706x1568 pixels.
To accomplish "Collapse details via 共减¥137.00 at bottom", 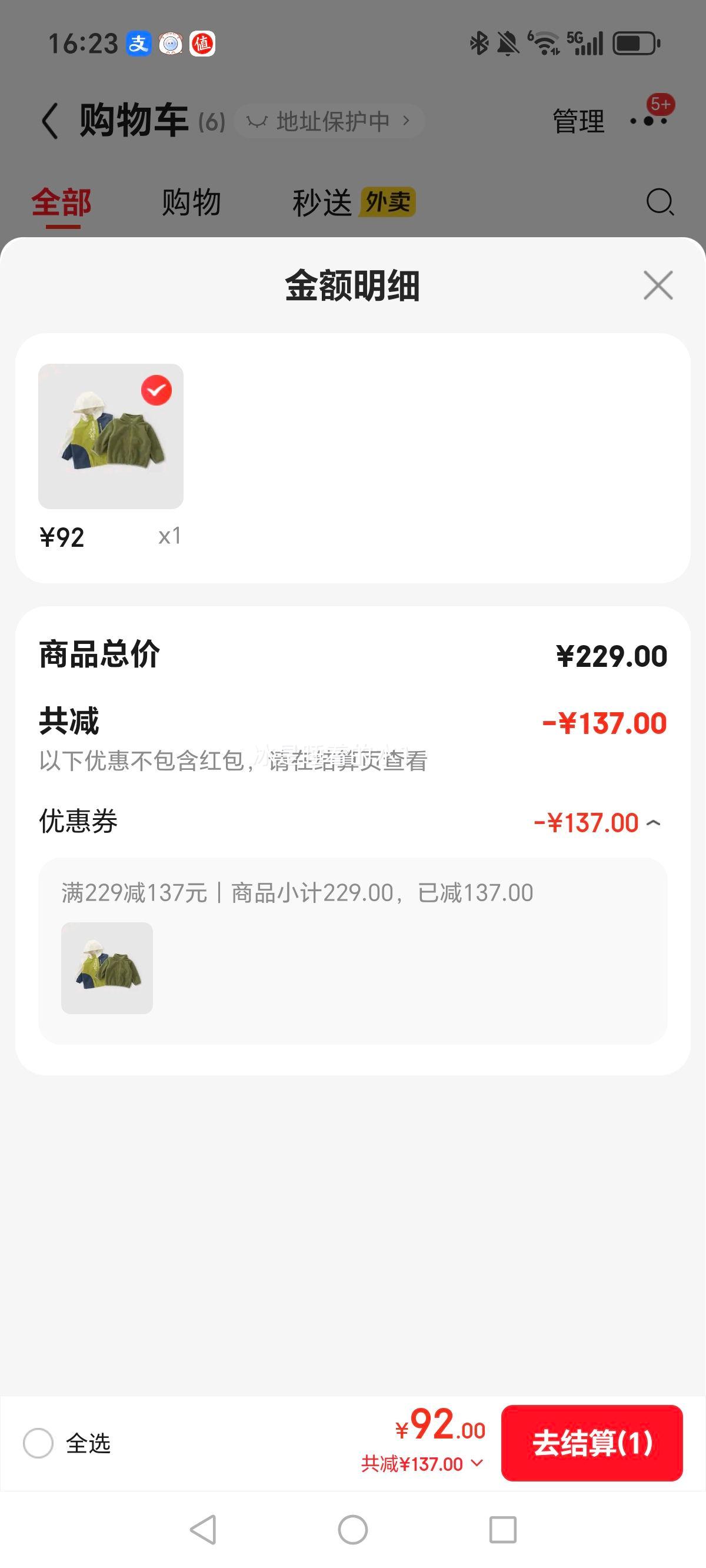I will (422, 1464).
